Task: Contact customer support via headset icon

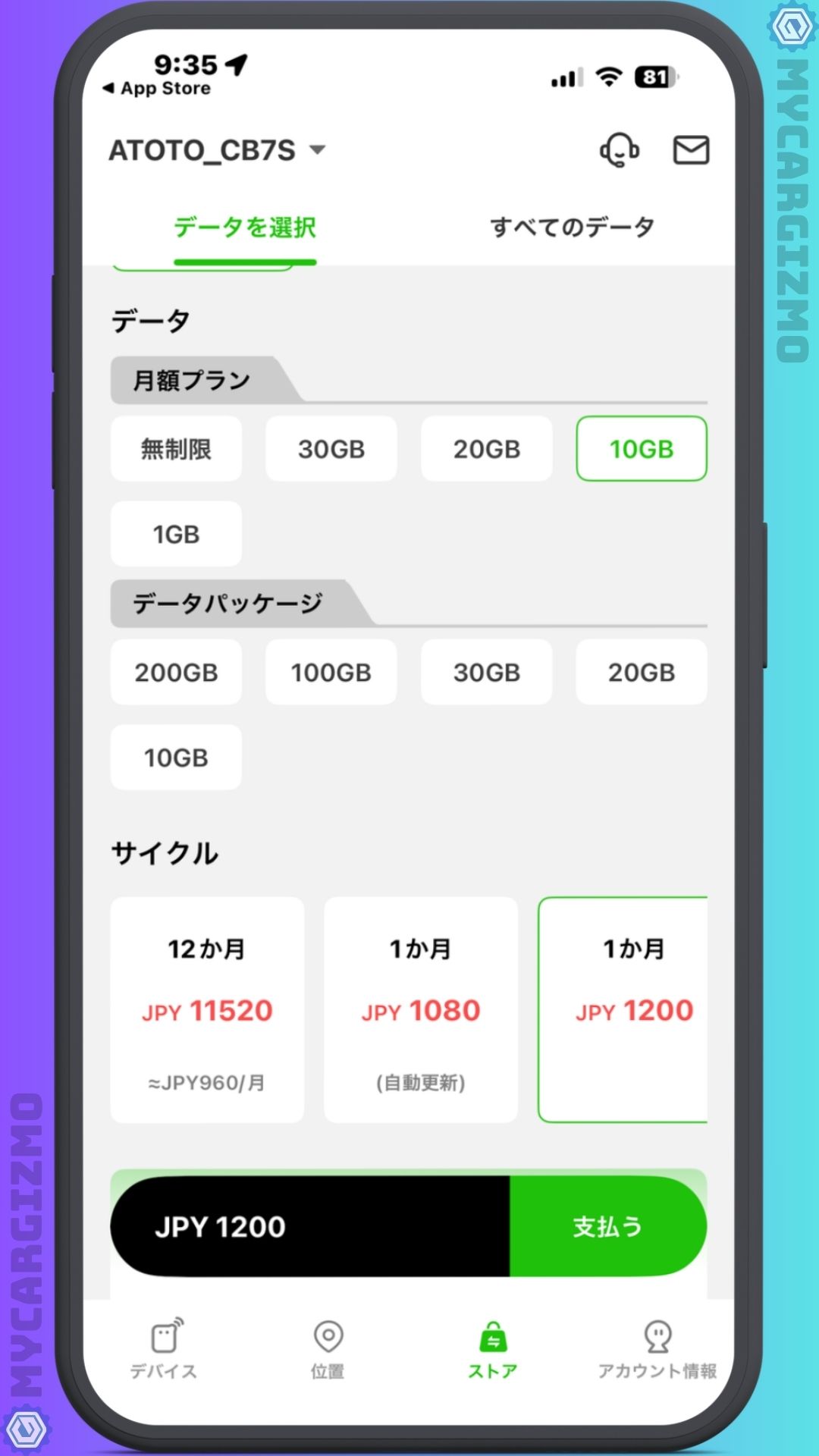Action: click(x=620, y=149)
